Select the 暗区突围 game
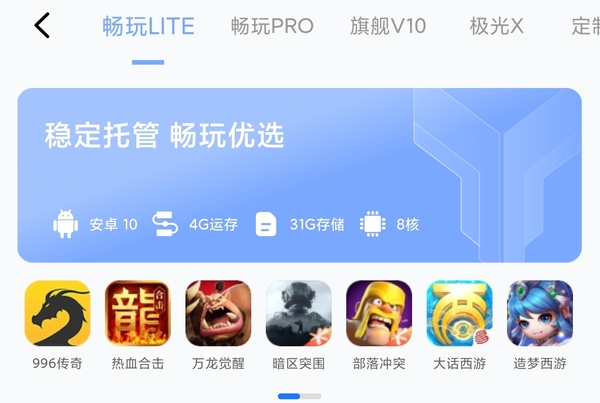The width and height of the screenshot is (600, 403). [299, 313]
